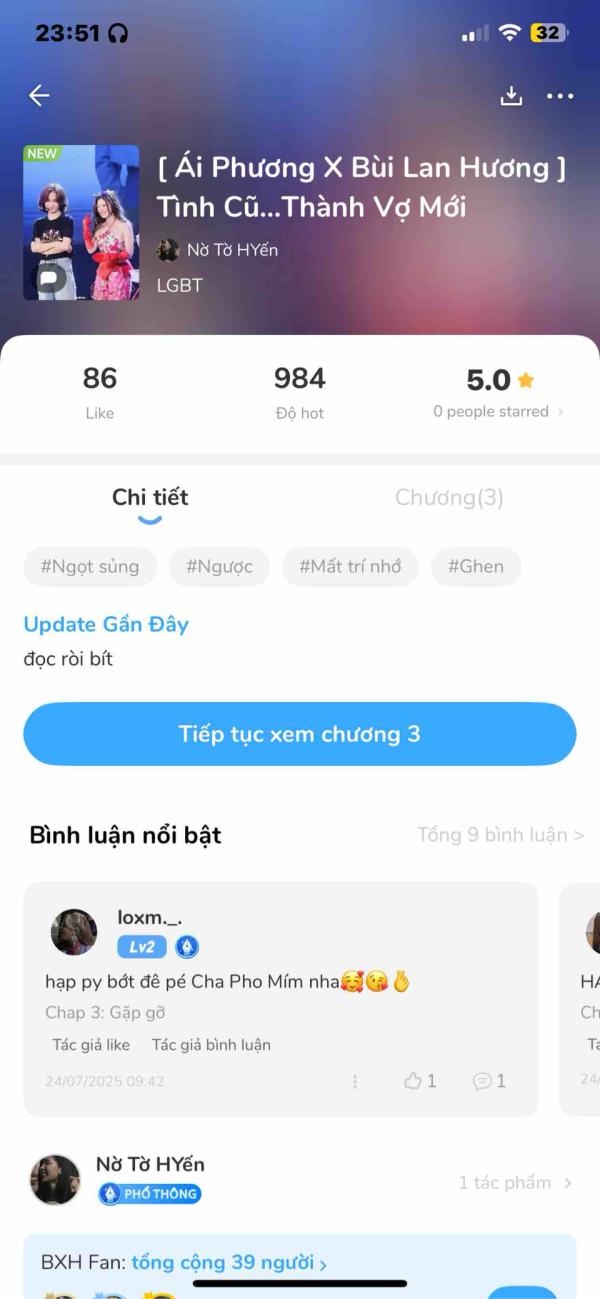Continue reading with Tiếp tục xem chương 3
The image size is (600, 1299).
coord(300,734)
